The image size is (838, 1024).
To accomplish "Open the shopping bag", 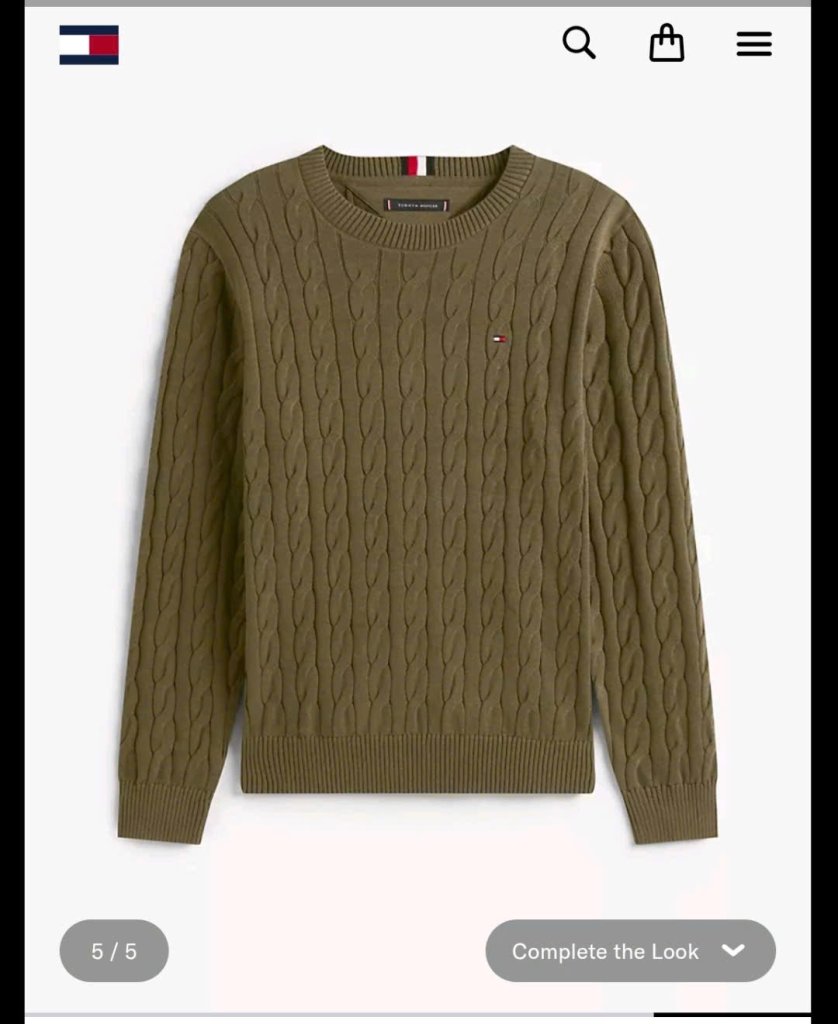I will [666, 44].
